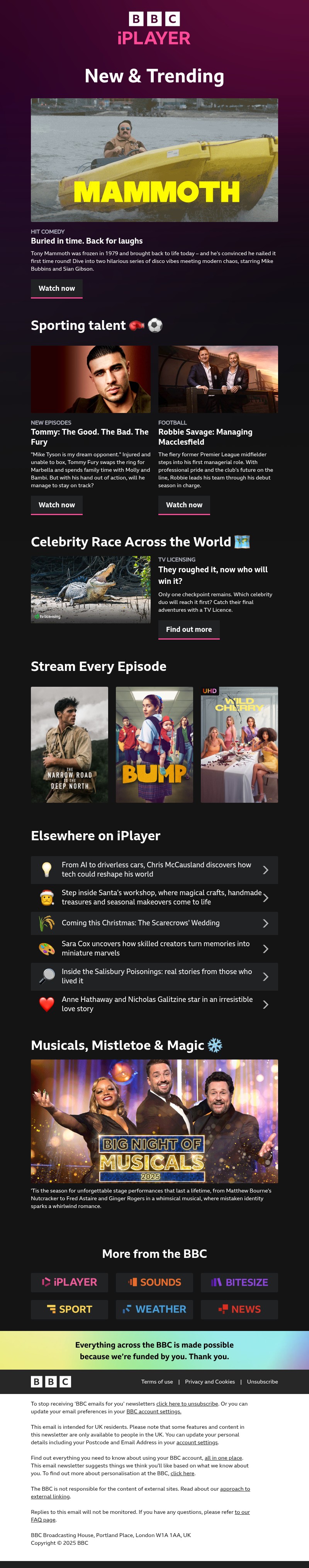Open BBC Weather
The image size is (309, 1568).
click(154, 1309)
